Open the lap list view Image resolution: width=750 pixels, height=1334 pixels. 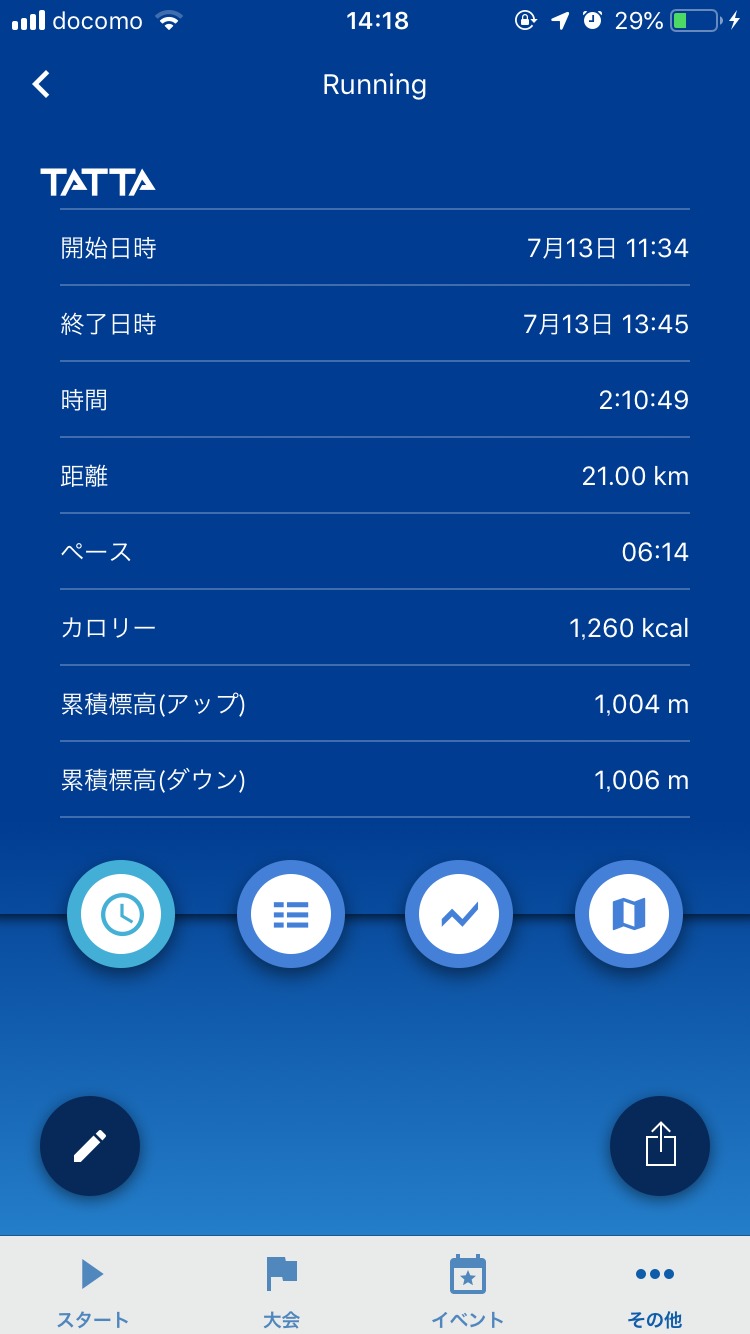point(291,913)
